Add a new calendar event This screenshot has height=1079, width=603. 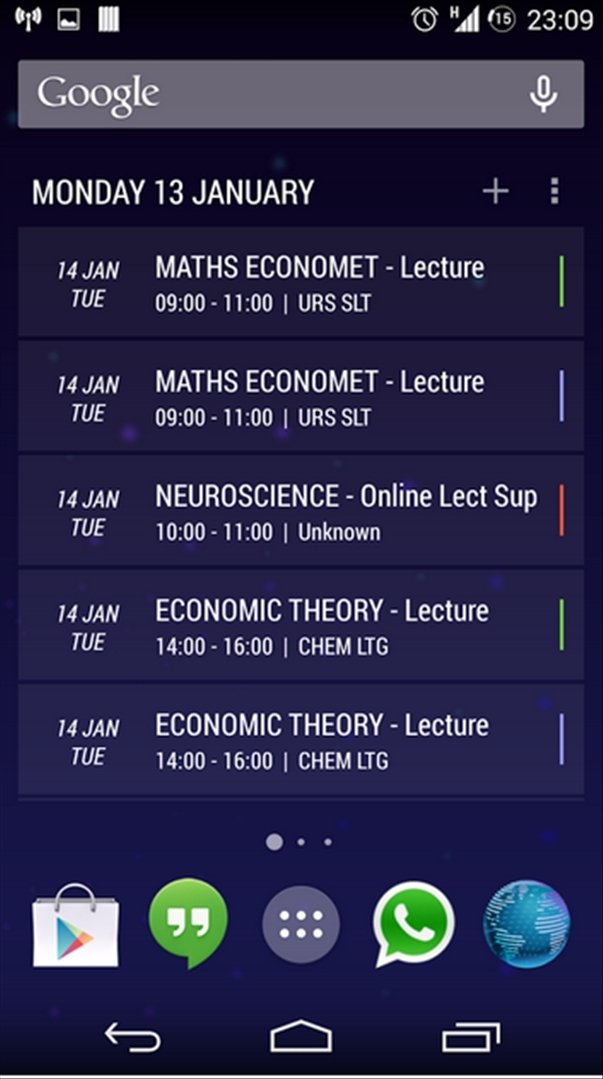(x=496, y=192)
